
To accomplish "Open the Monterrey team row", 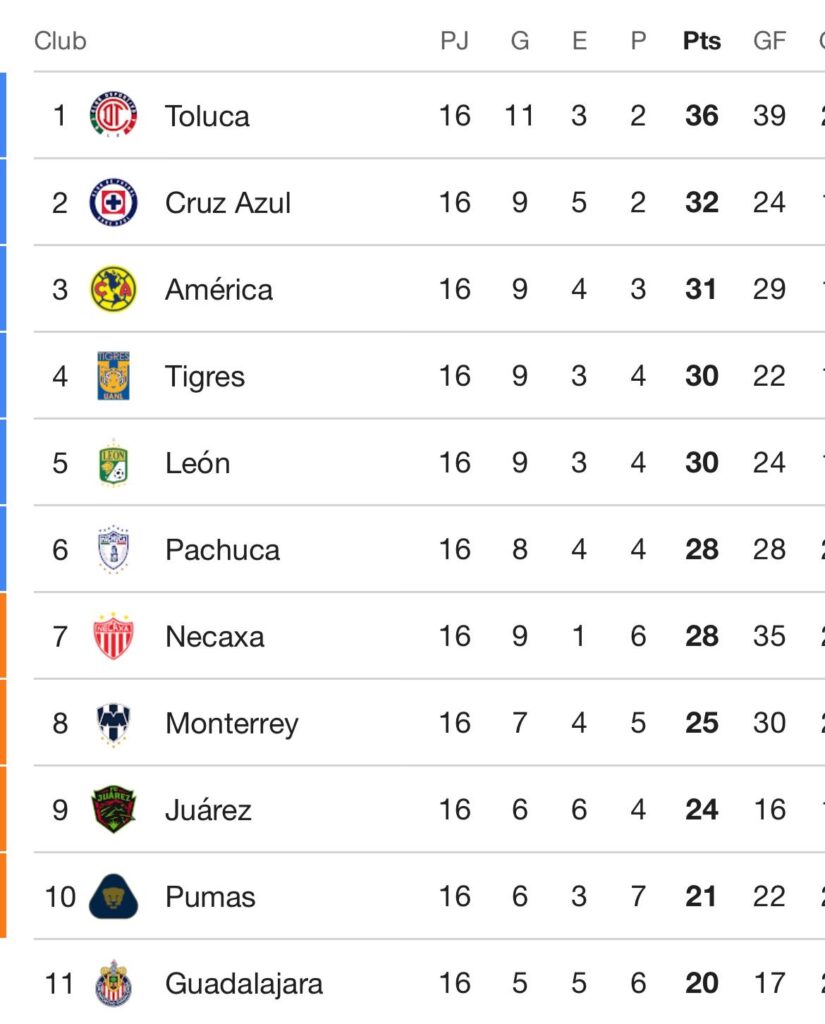I will pyautogui.click(x=231, y=724).
